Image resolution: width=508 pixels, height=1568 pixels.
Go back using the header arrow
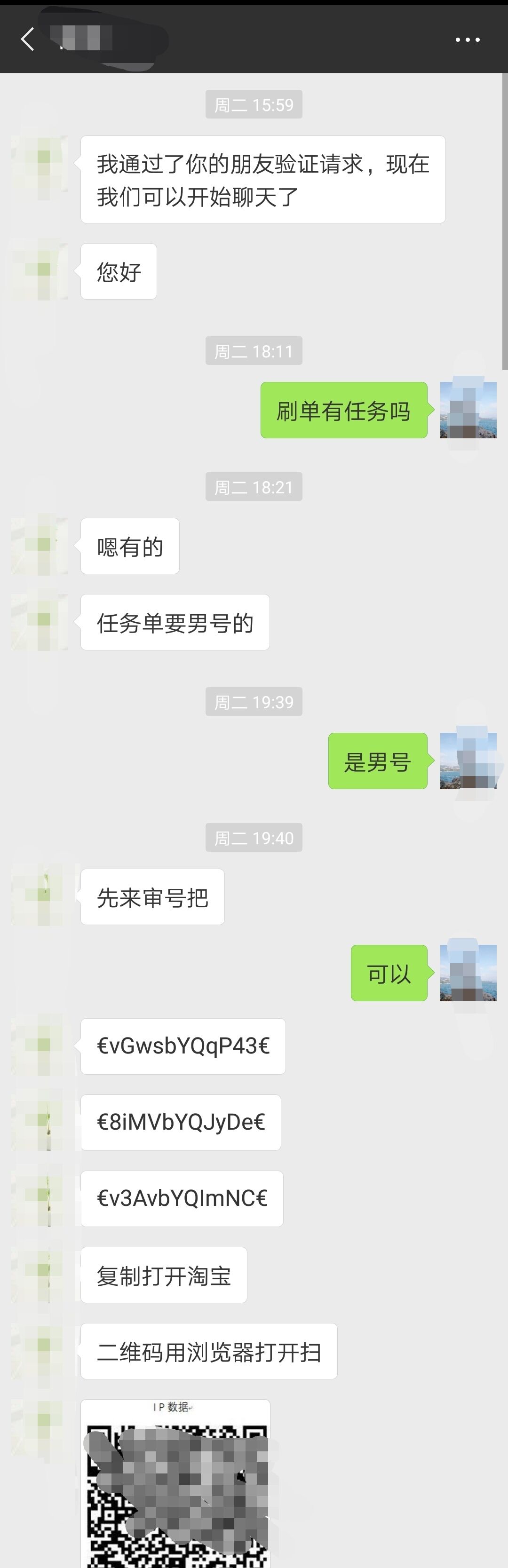tap(27, 40)
